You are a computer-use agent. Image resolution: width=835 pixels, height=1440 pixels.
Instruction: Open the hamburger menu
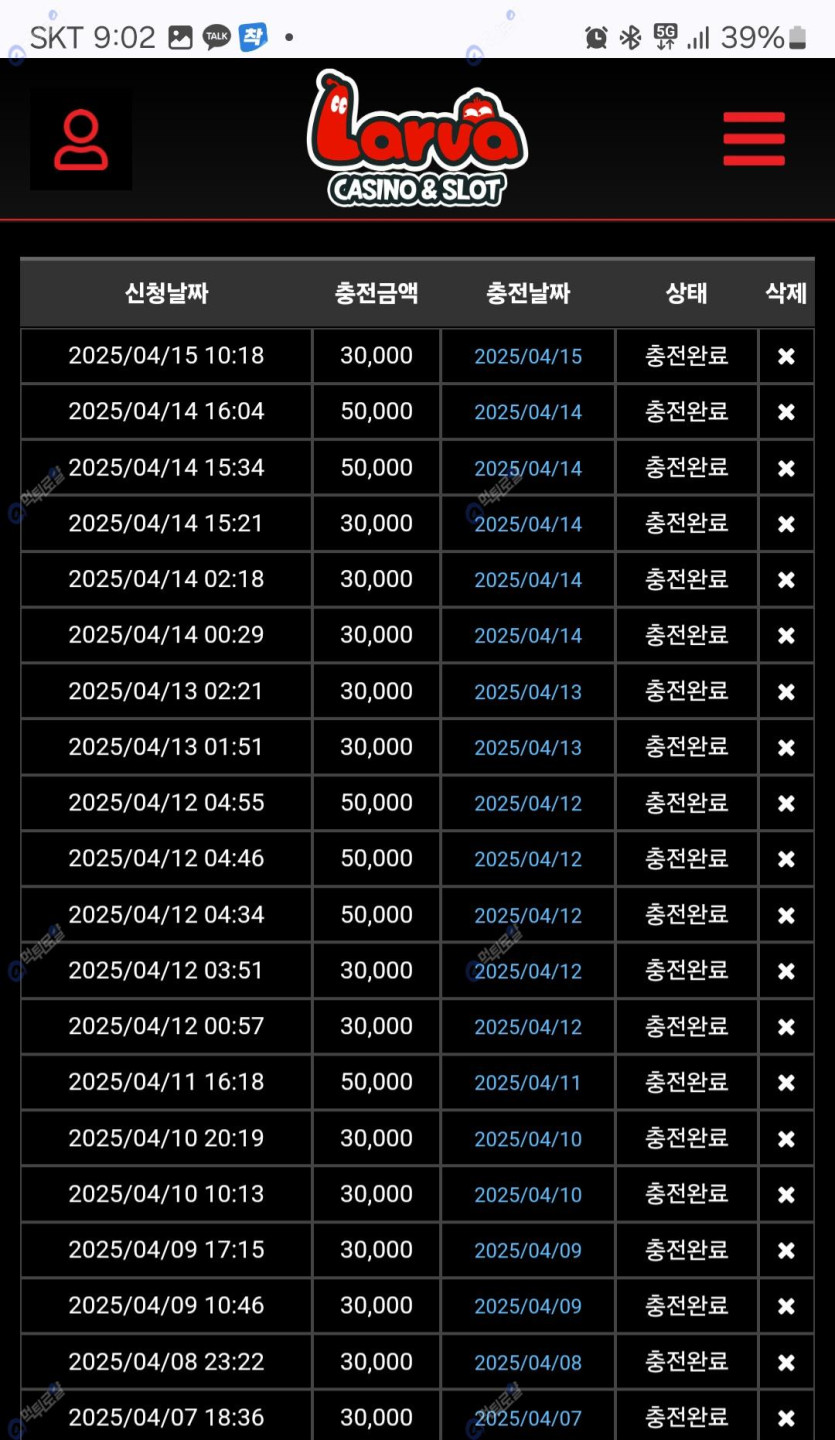pos(754,139)
